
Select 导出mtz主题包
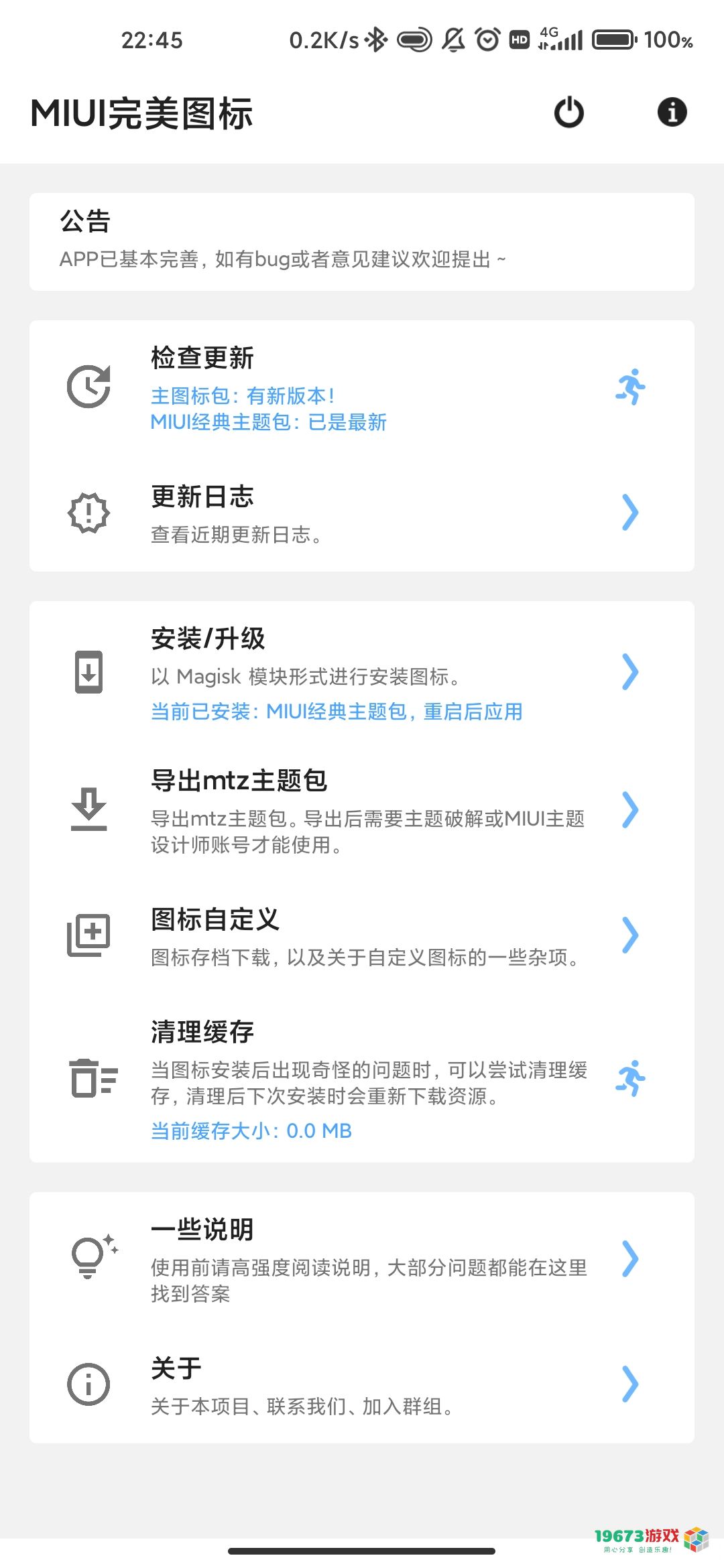coord(362,810)
